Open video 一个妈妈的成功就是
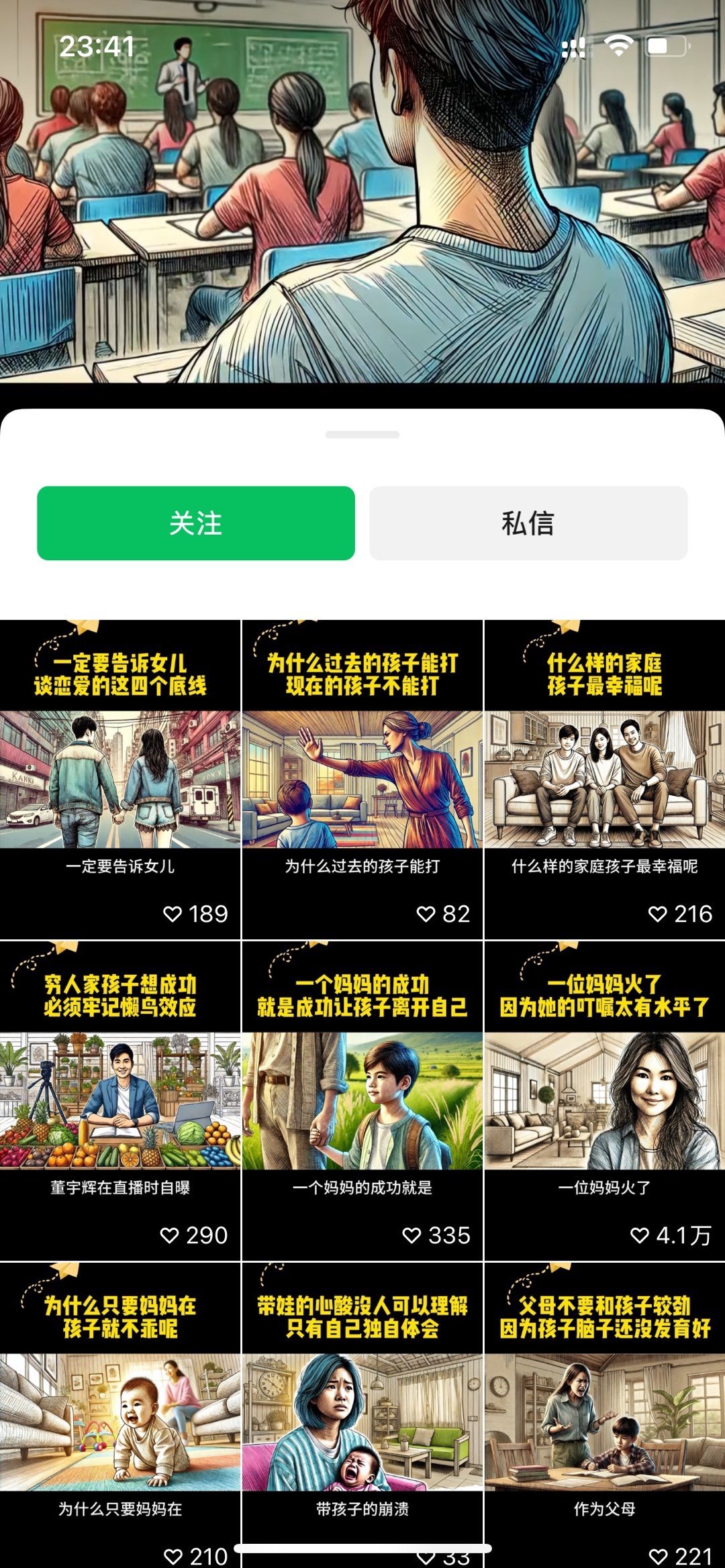This screenshot has width=725, height=1568. coord(362,1100)
